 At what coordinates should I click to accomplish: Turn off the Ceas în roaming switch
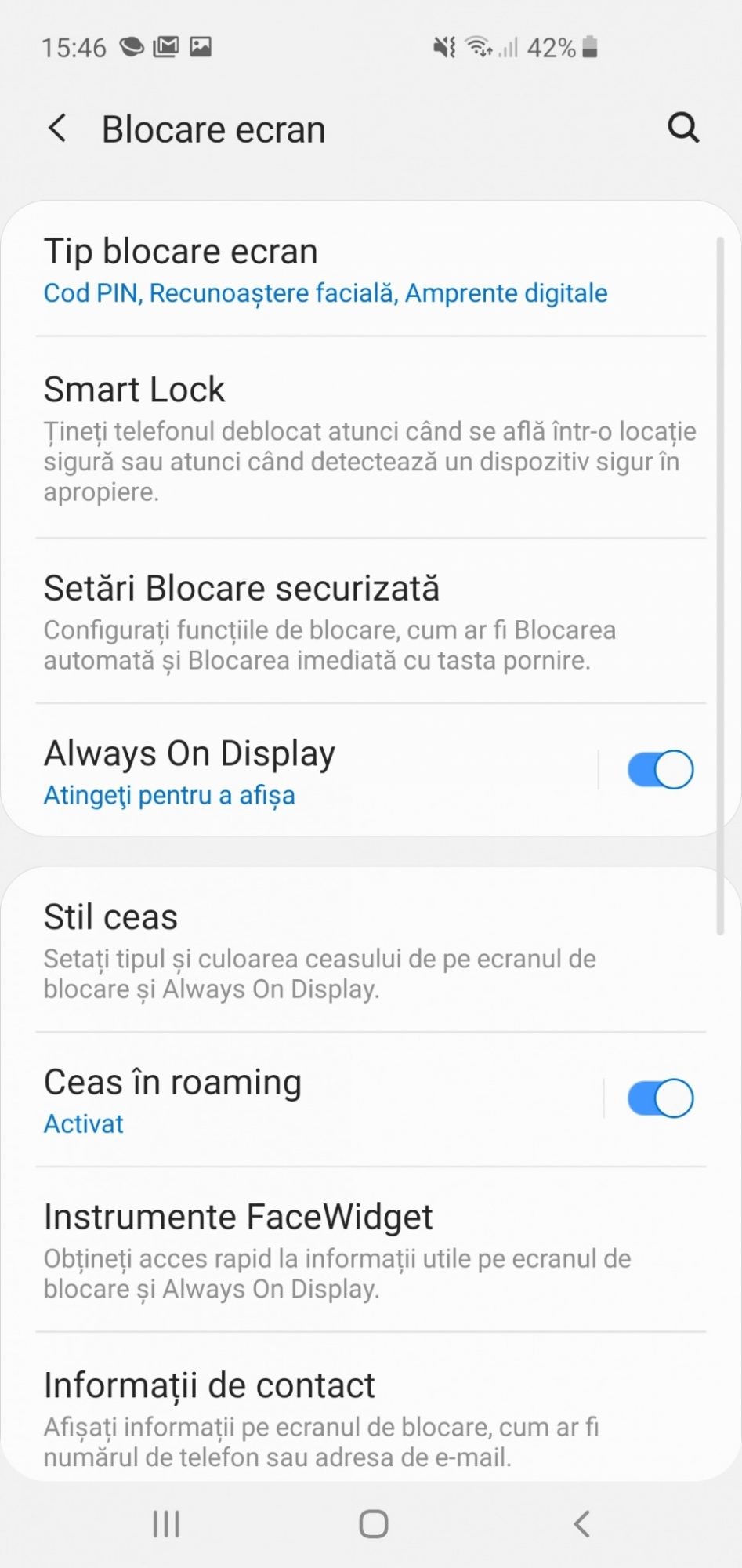tap(660, 1098)
